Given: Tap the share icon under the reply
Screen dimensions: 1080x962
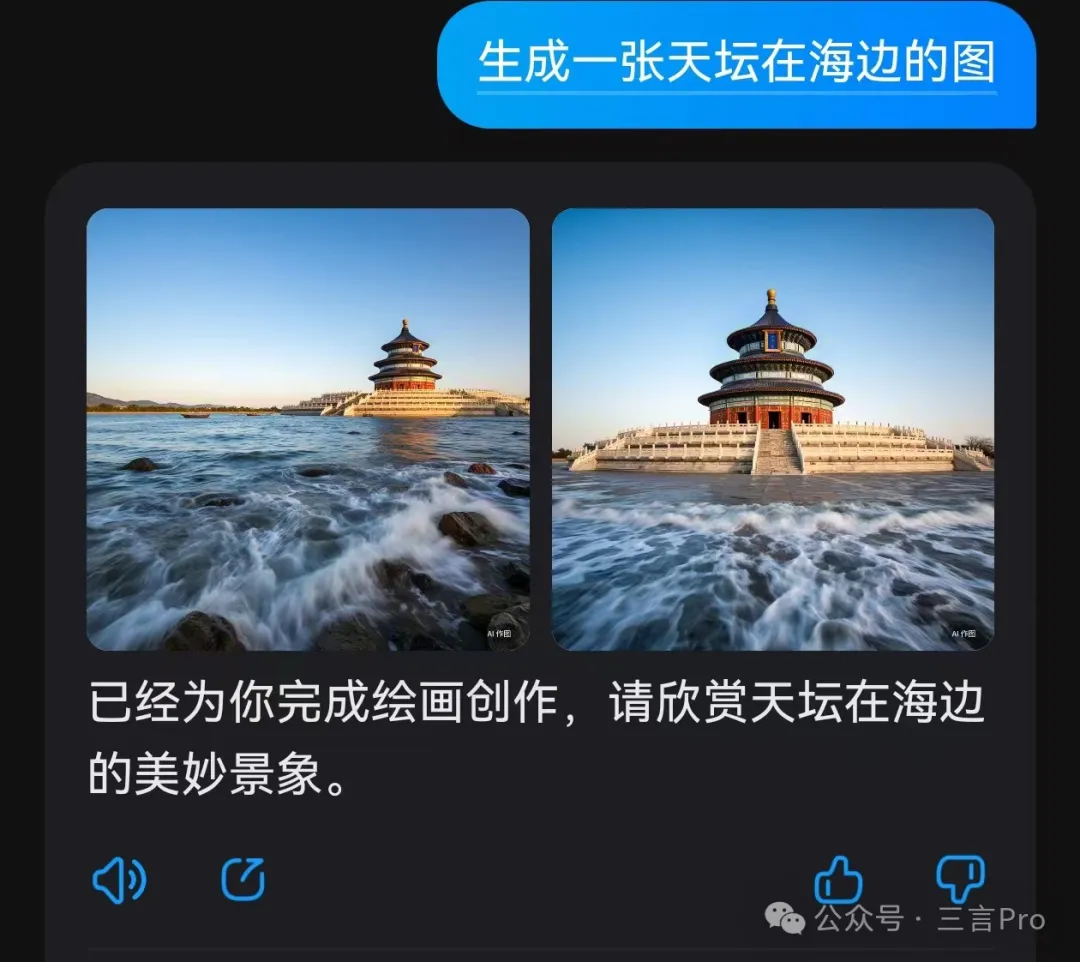Looking at the screenshot, I should [x=243, y=880].
